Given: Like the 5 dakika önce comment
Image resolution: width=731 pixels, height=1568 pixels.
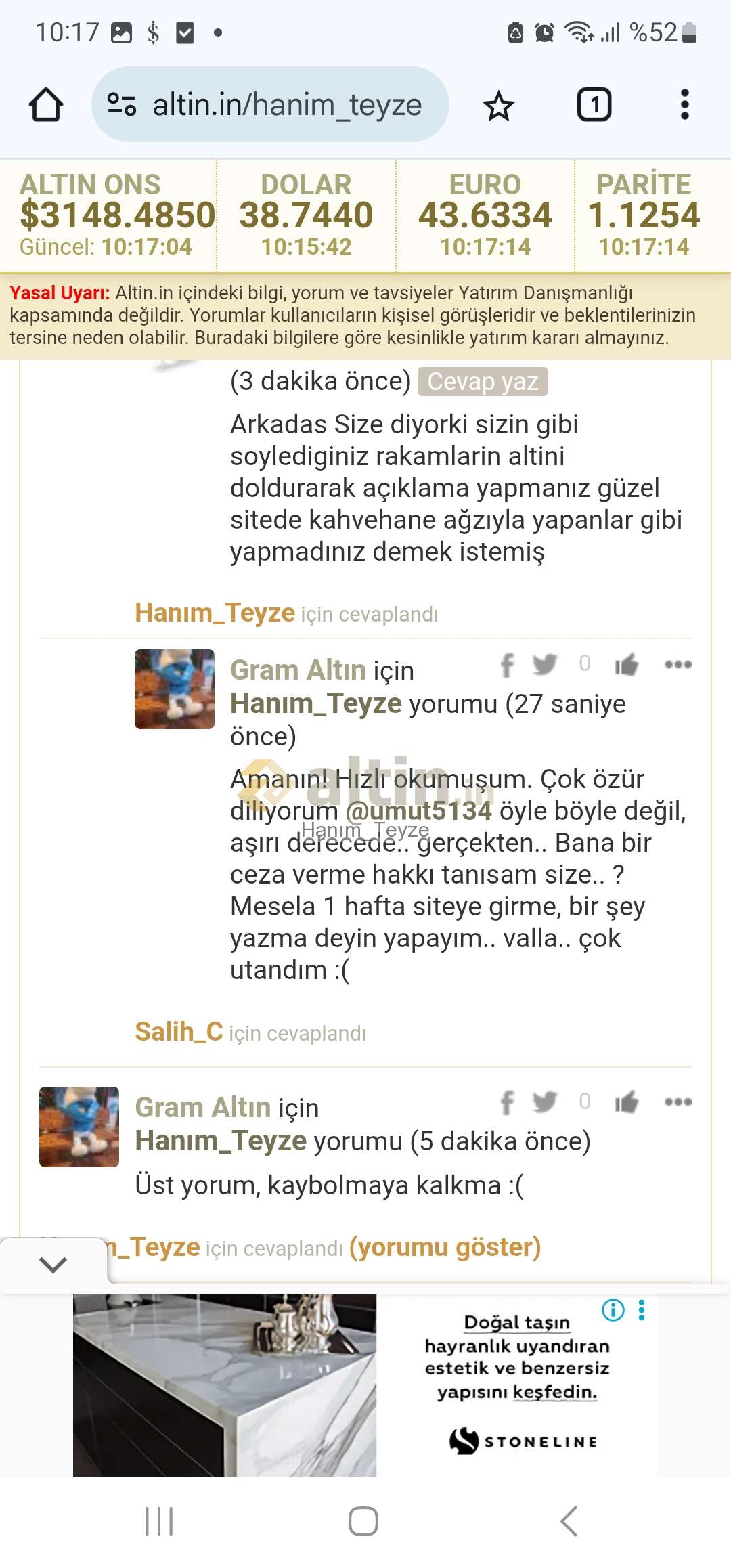Looking at the screenshot, I should point(626,1102).
